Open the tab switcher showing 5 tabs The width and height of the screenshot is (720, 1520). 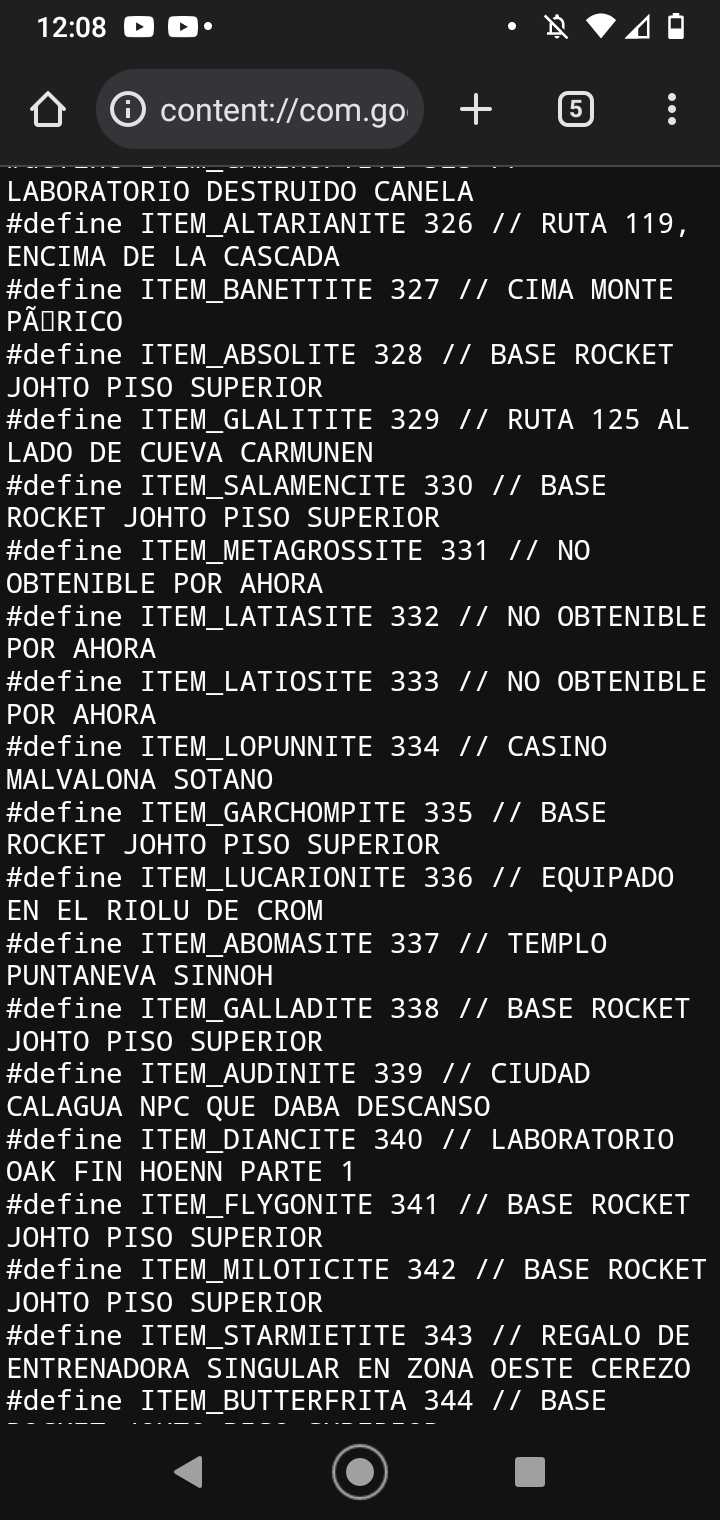point(575,110)
